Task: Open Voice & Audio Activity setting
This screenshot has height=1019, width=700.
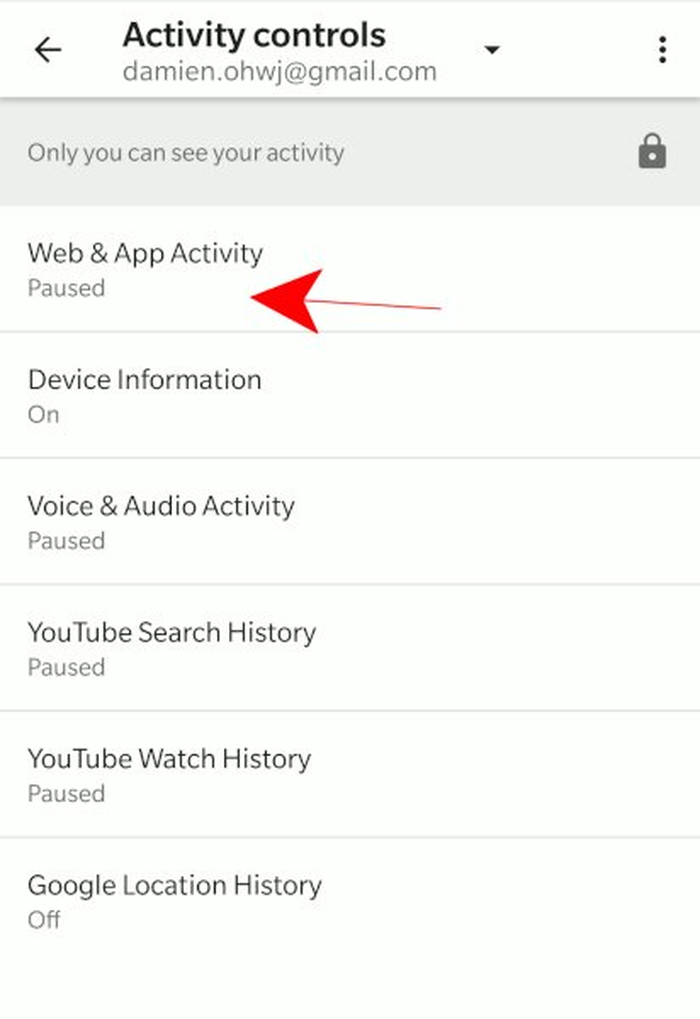Action: coord(160,521)
